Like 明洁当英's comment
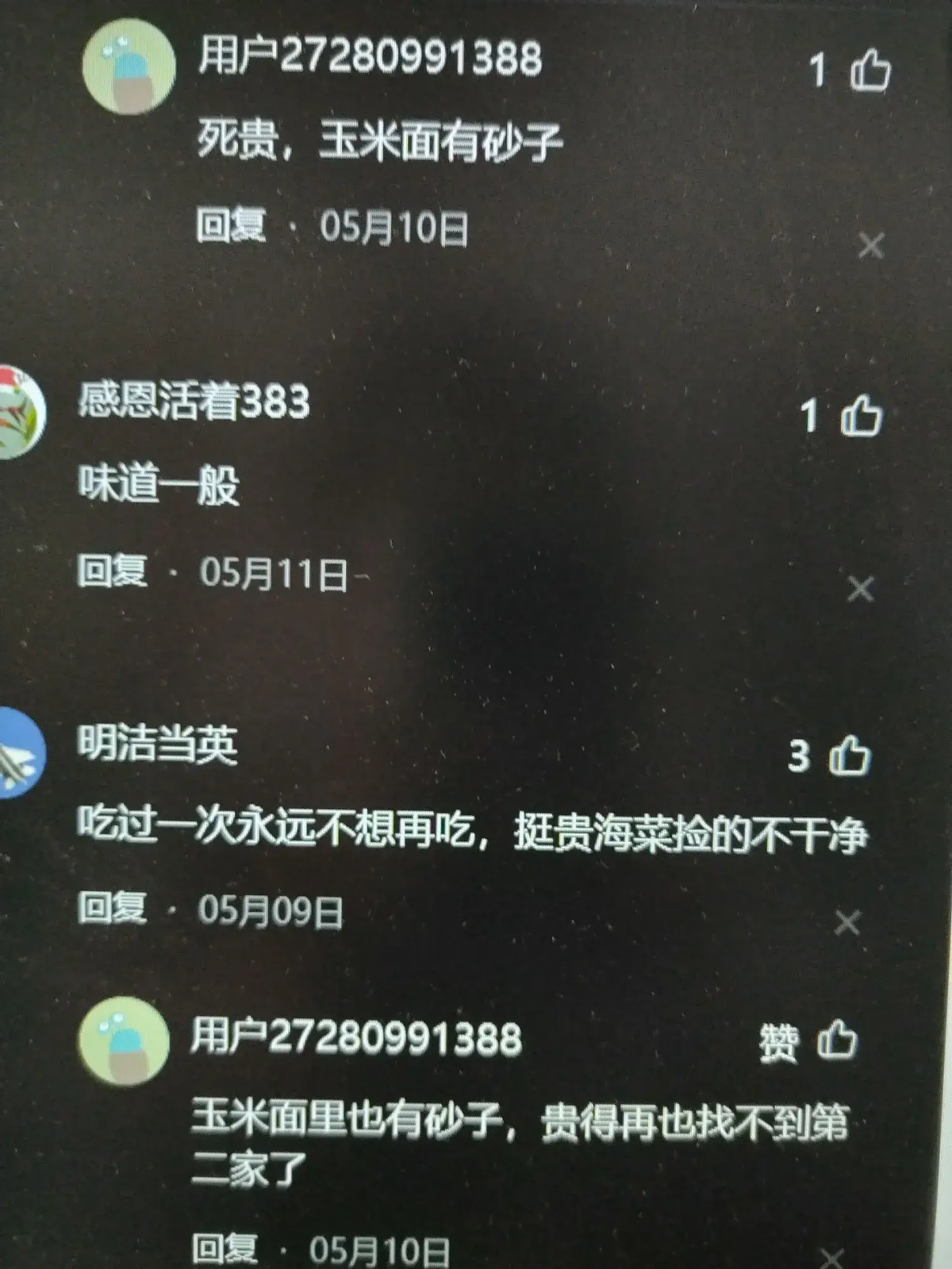 click(850, 755)
